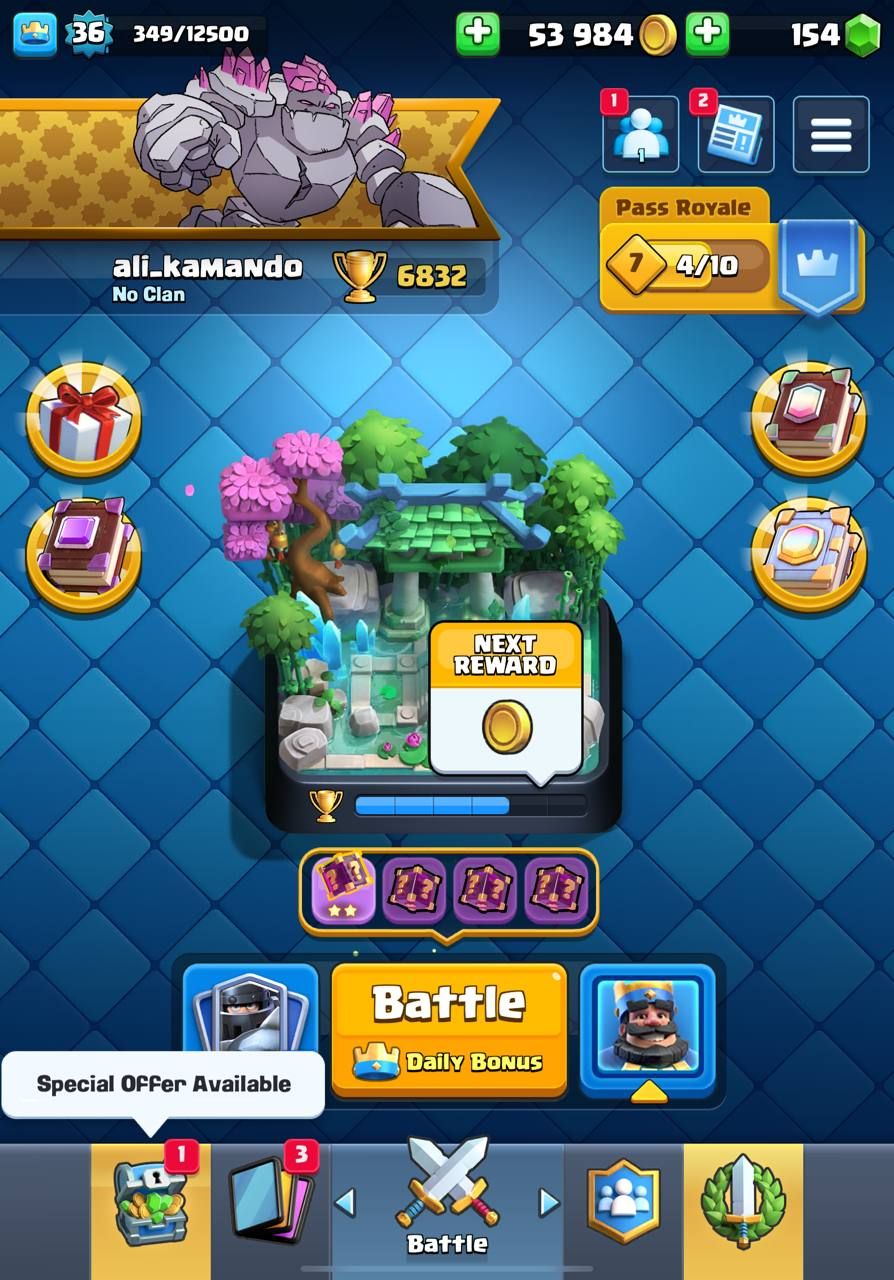
Task: Open the red gift box
Action: click(x=84, y=418)
